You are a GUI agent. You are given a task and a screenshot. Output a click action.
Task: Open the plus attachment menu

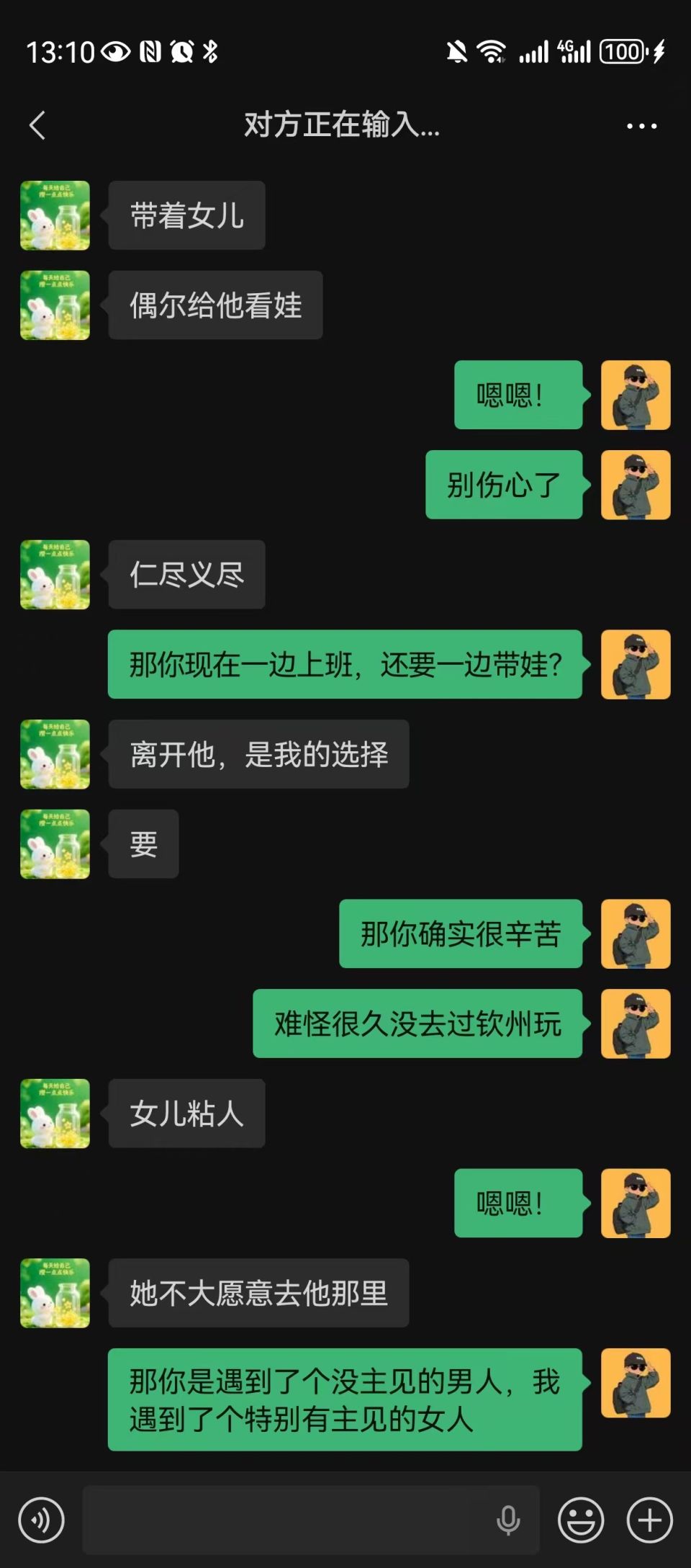tap(649, 1520)
